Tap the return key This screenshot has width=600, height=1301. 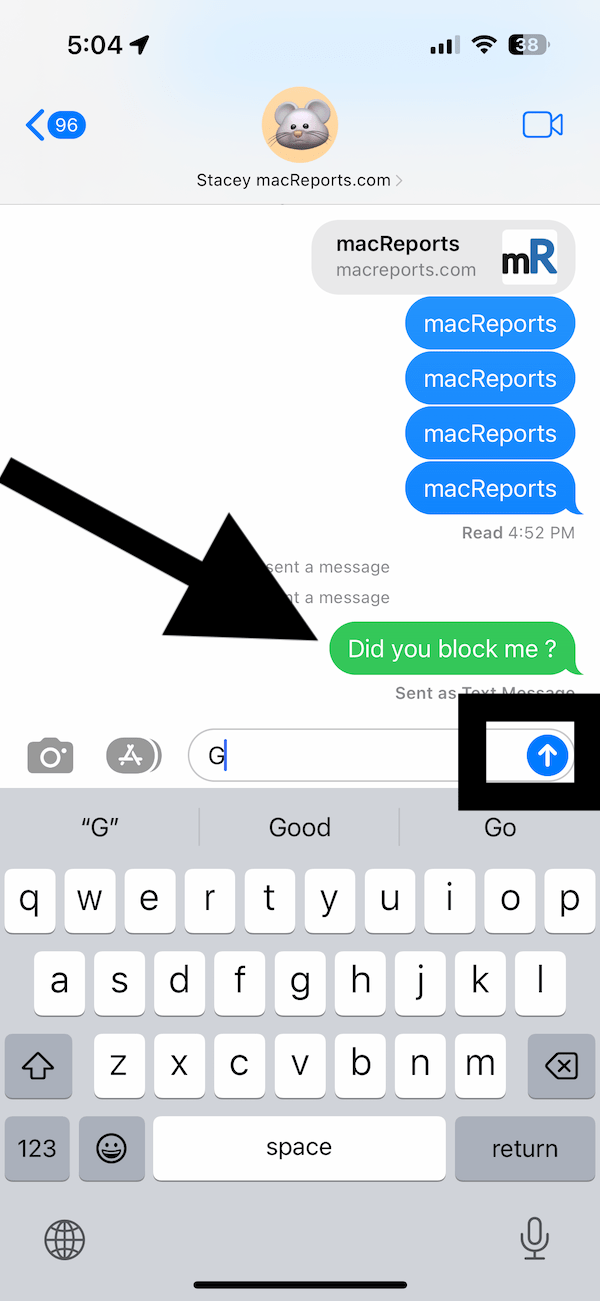coord(525,1148)
